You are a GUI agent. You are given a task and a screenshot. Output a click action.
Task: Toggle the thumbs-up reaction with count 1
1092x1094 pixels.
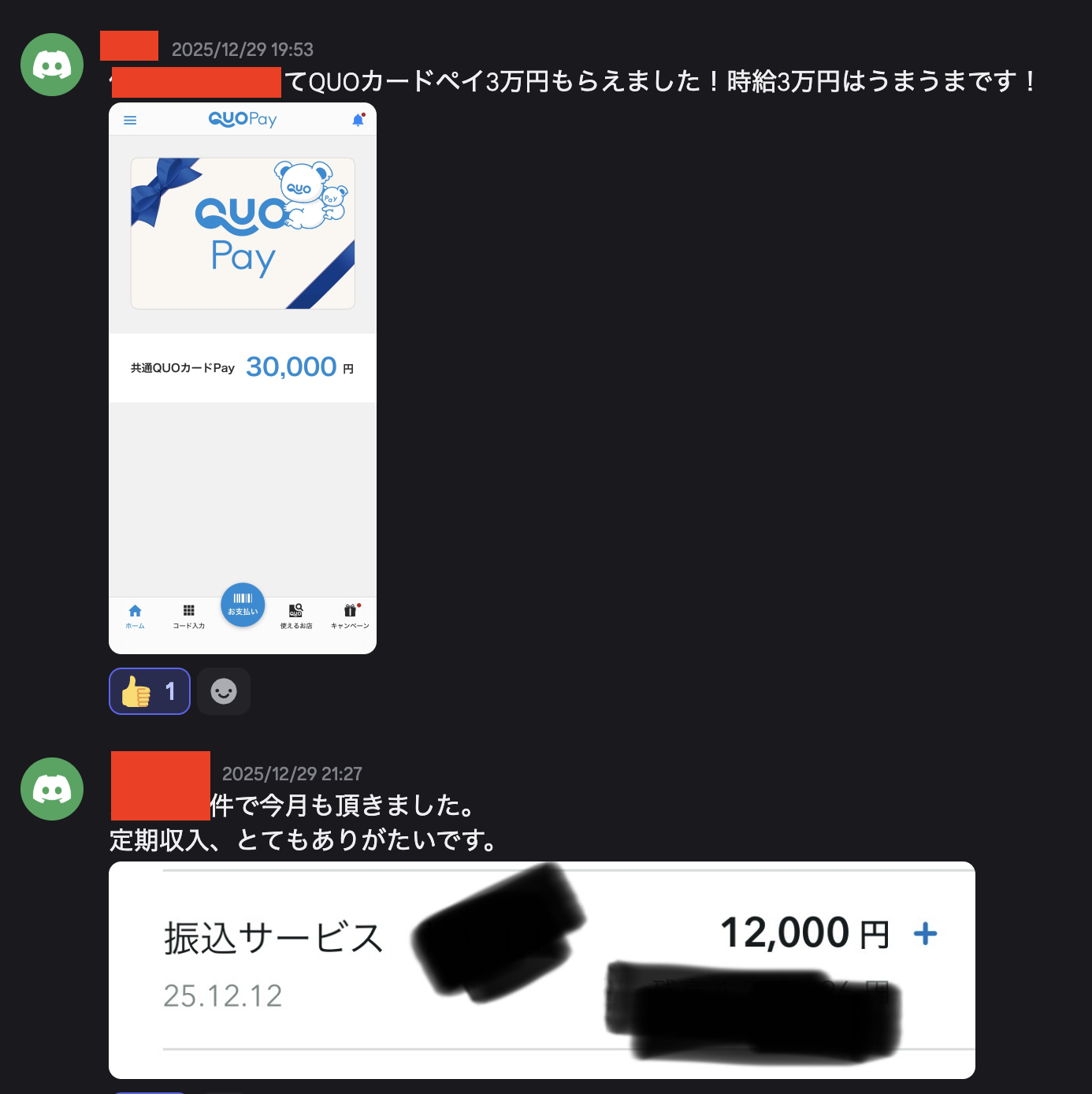[x=149, y=691]
